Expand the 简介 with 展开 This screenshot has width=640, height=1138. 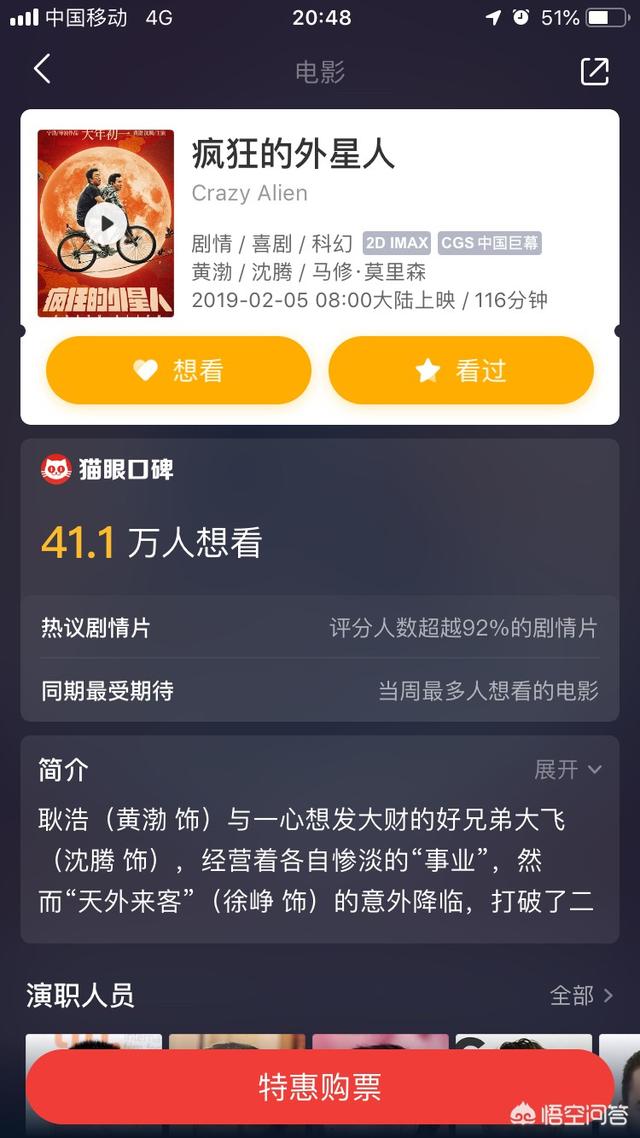point(567,769)
